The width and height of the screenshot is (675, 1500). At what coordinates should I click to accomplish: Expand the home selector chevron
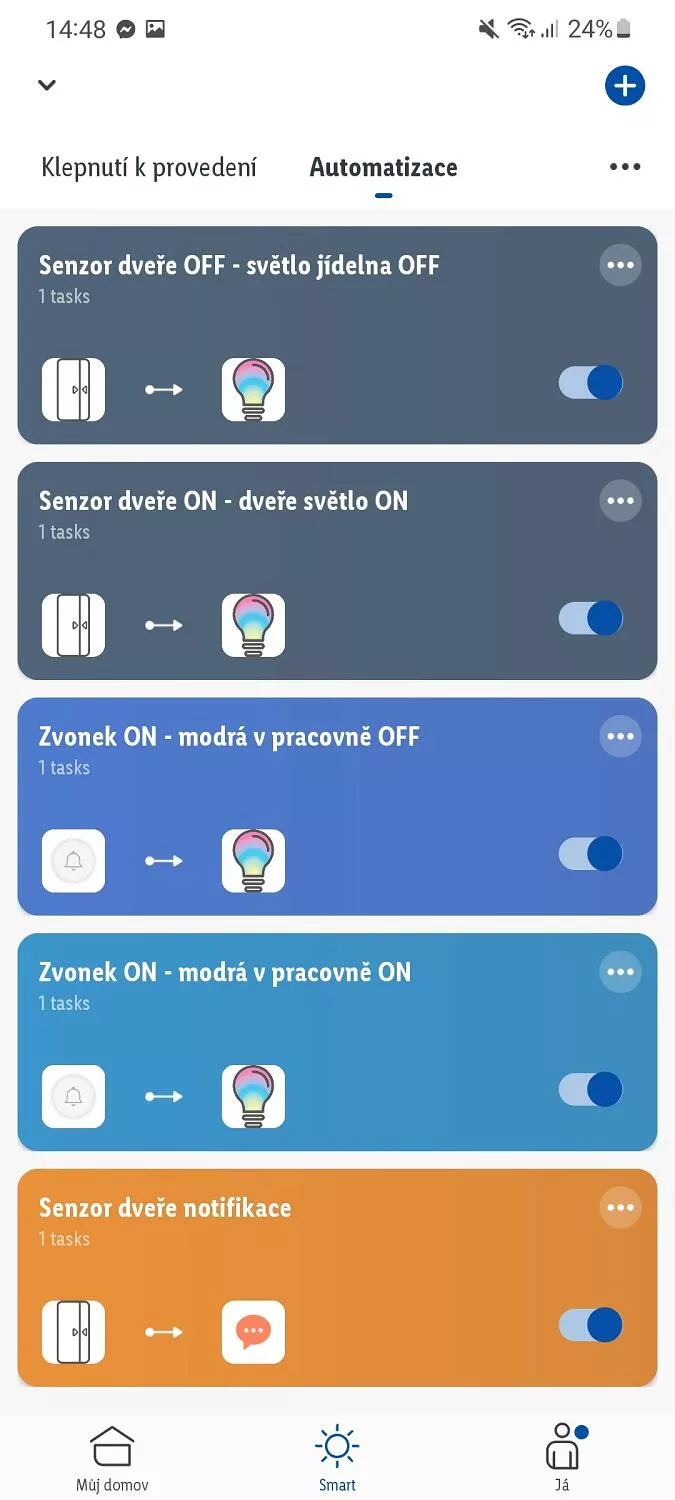tap(46, 85)
